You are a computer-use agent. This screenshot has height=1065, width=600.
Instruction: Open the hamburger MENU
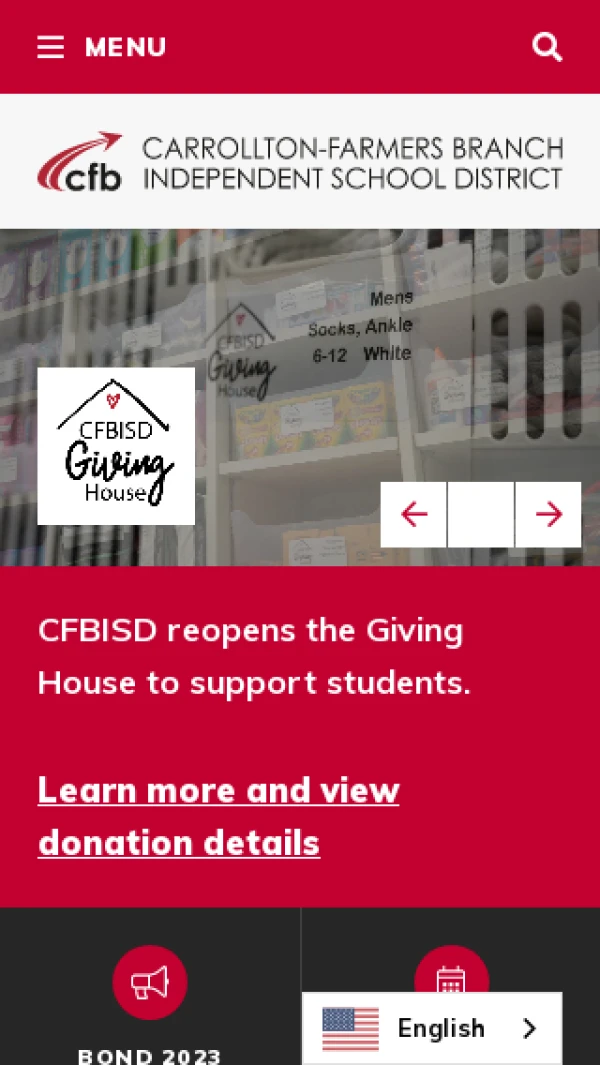pos(101,47)
